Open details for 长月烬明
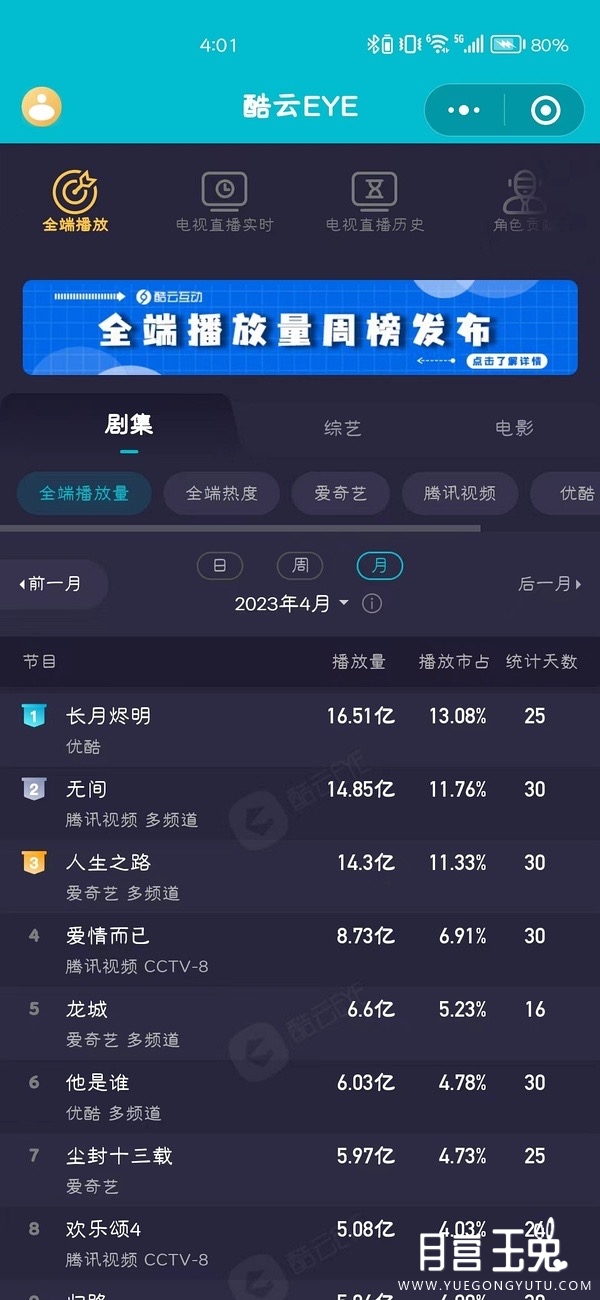 pos(109,716)
